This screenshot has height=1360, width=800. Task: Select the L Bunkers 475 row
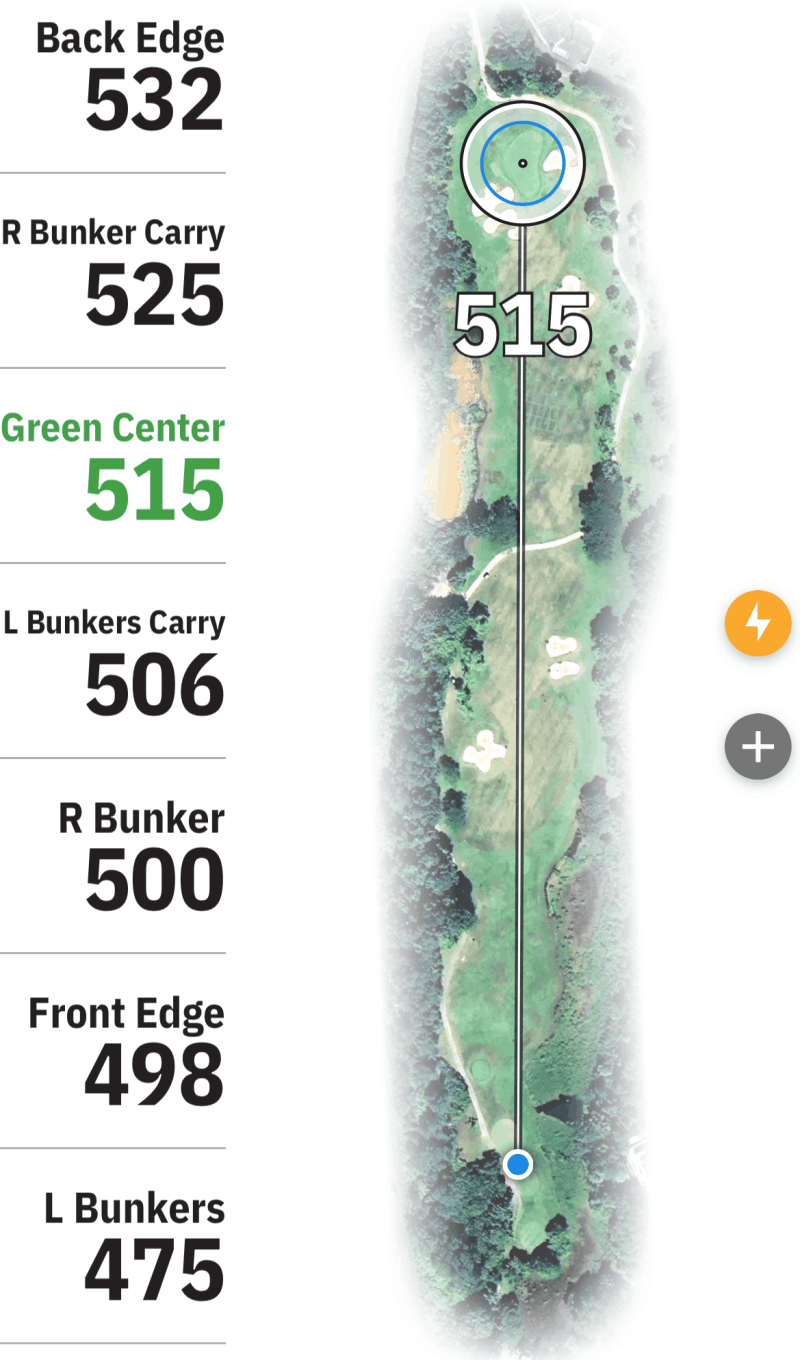113,1246
